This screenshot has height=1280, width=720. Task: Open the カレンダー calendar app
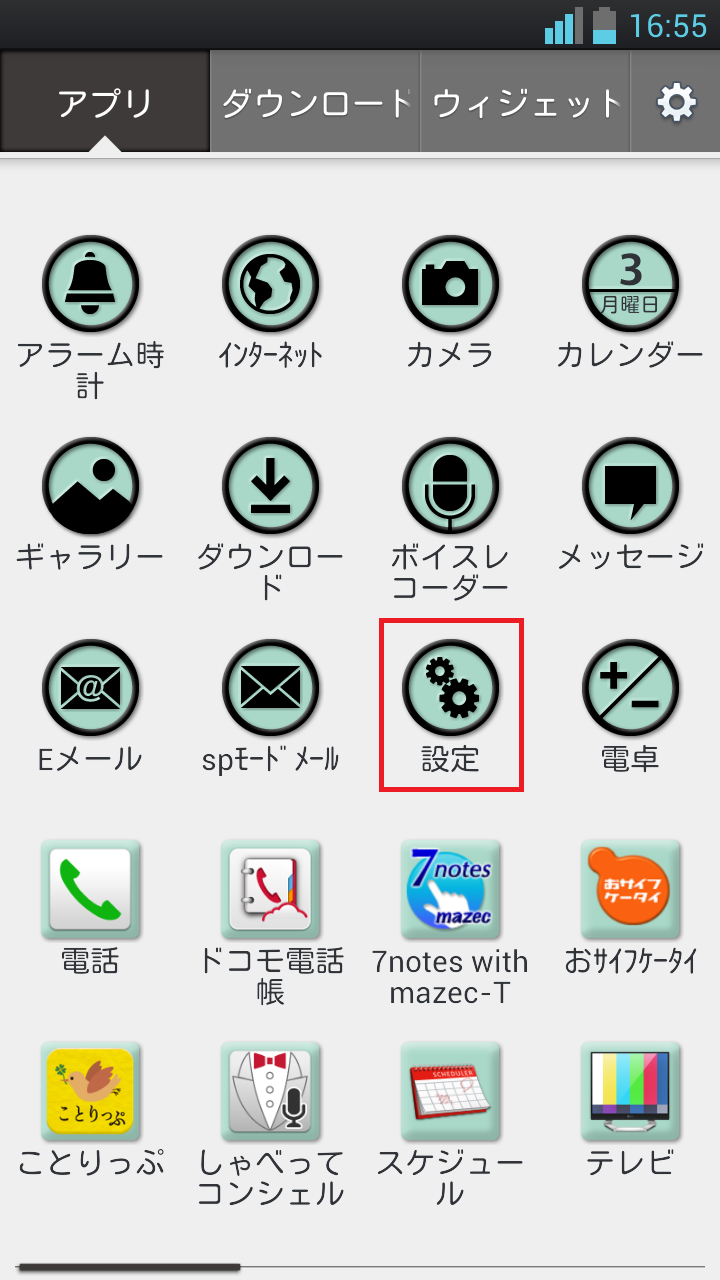coord(631,283)
